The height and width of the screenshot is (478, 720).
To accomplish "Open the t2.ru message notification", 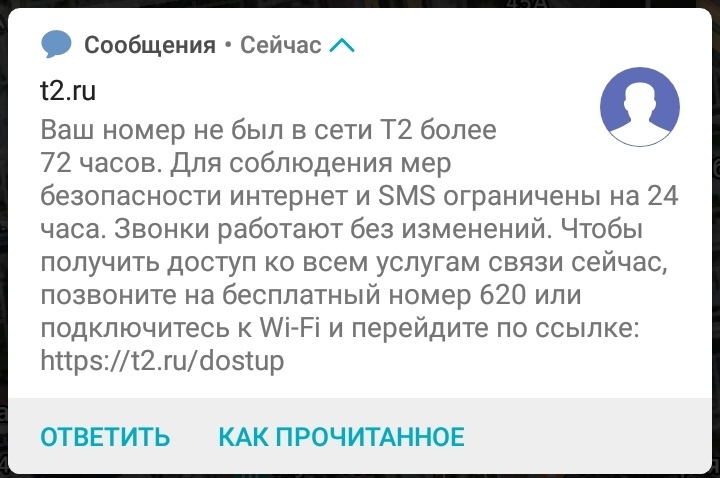I will coord(300,230).
